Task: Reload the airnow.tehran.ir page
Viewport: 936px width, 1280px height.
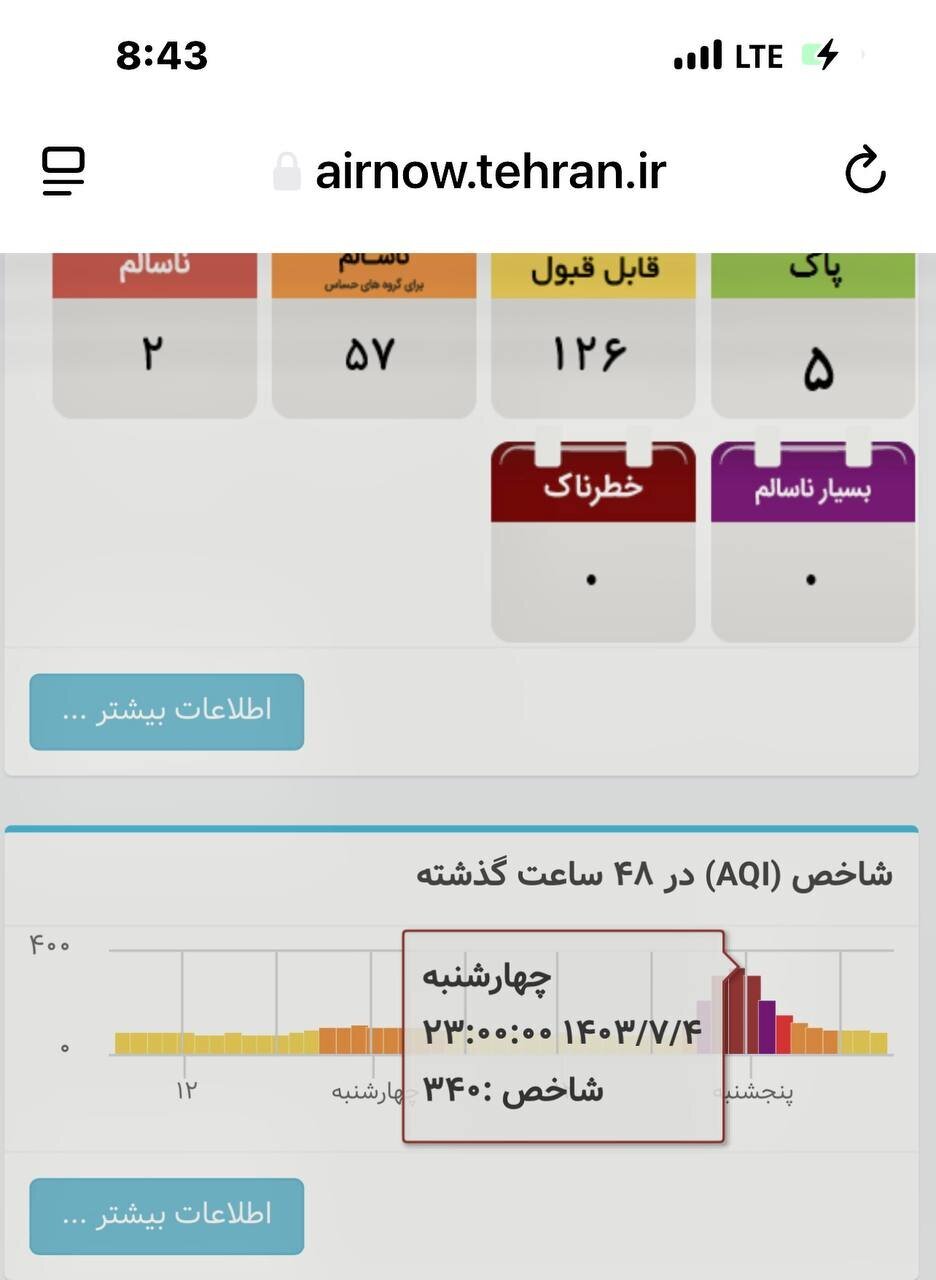Action: coord(865,172)
